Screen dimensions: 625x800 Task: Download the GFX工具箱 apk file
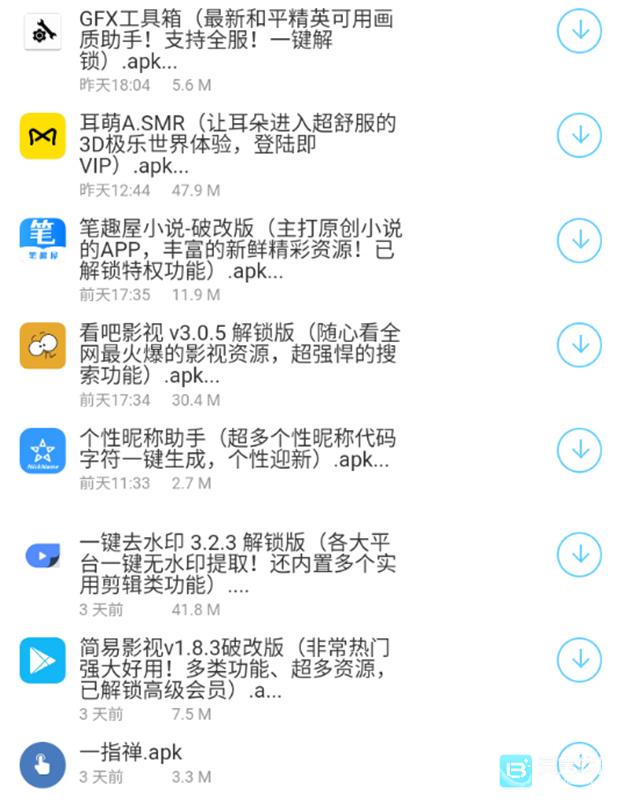pos(579,31)
